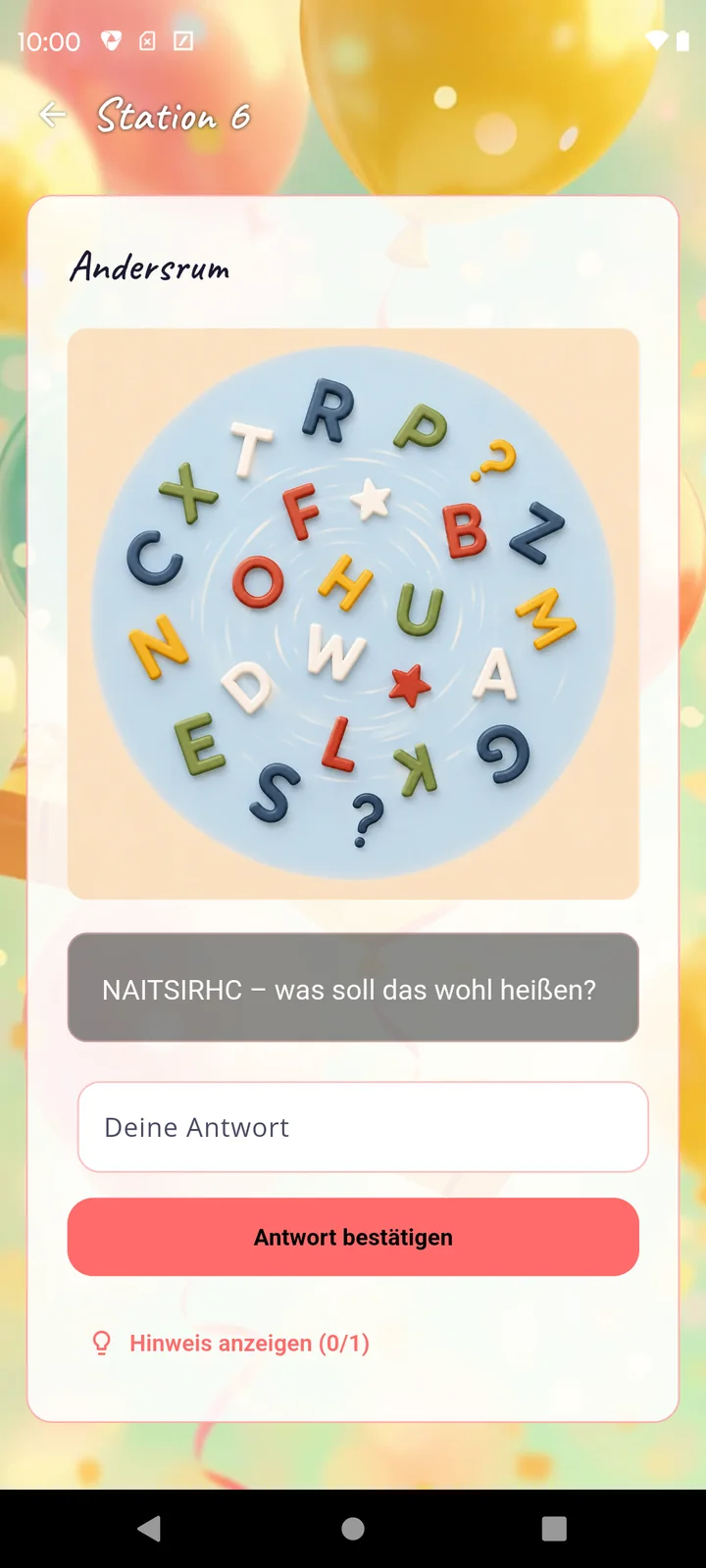
Task: Go to the home screen via system home
Action: 353,1529
